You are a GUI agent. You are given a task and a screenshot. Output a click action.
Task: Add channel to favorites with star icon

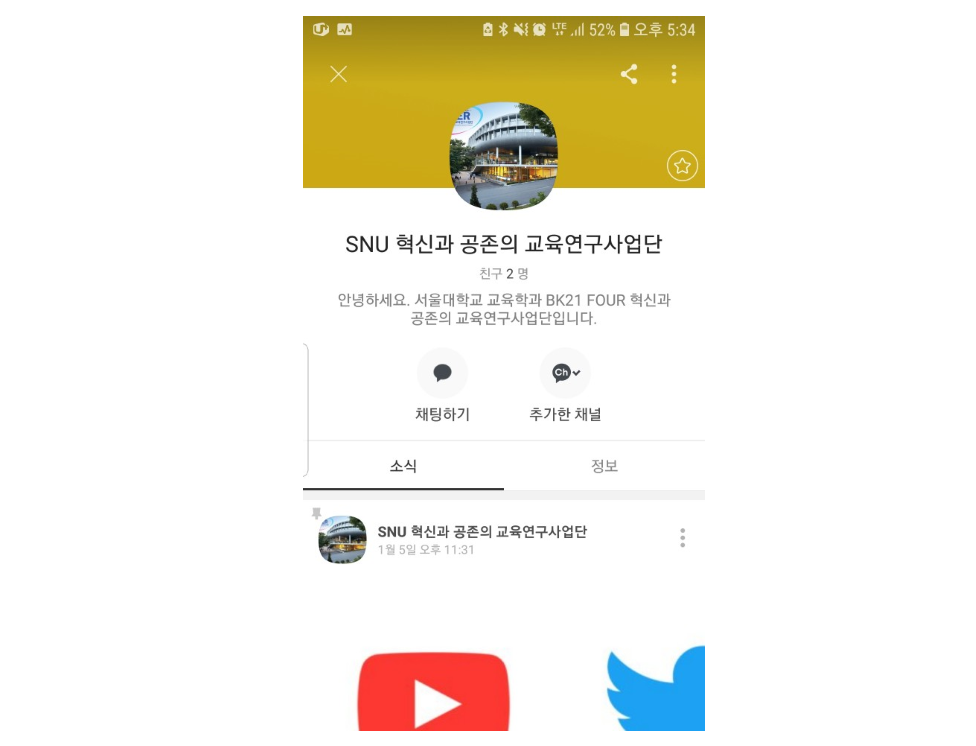coord(682,166)
